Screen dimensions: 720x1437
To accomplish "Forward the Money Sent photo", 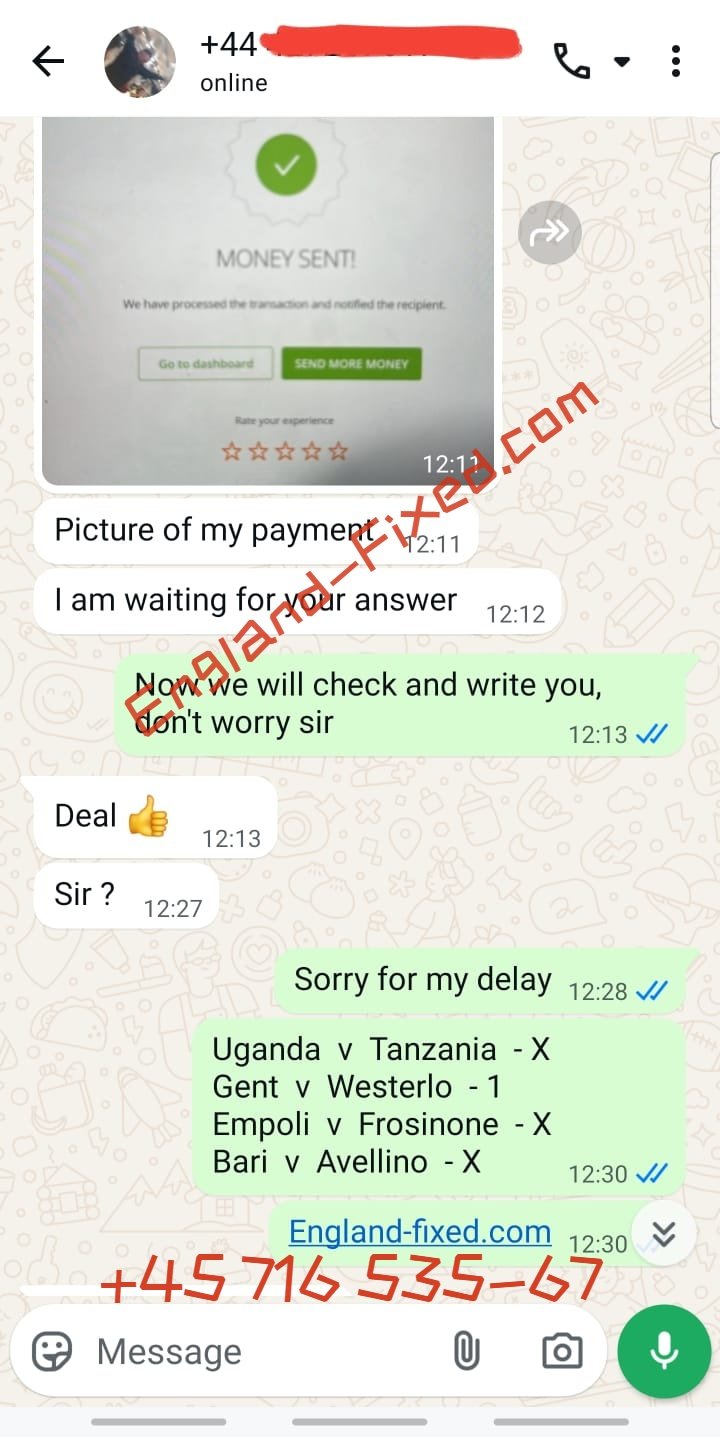I will [549, 233].
